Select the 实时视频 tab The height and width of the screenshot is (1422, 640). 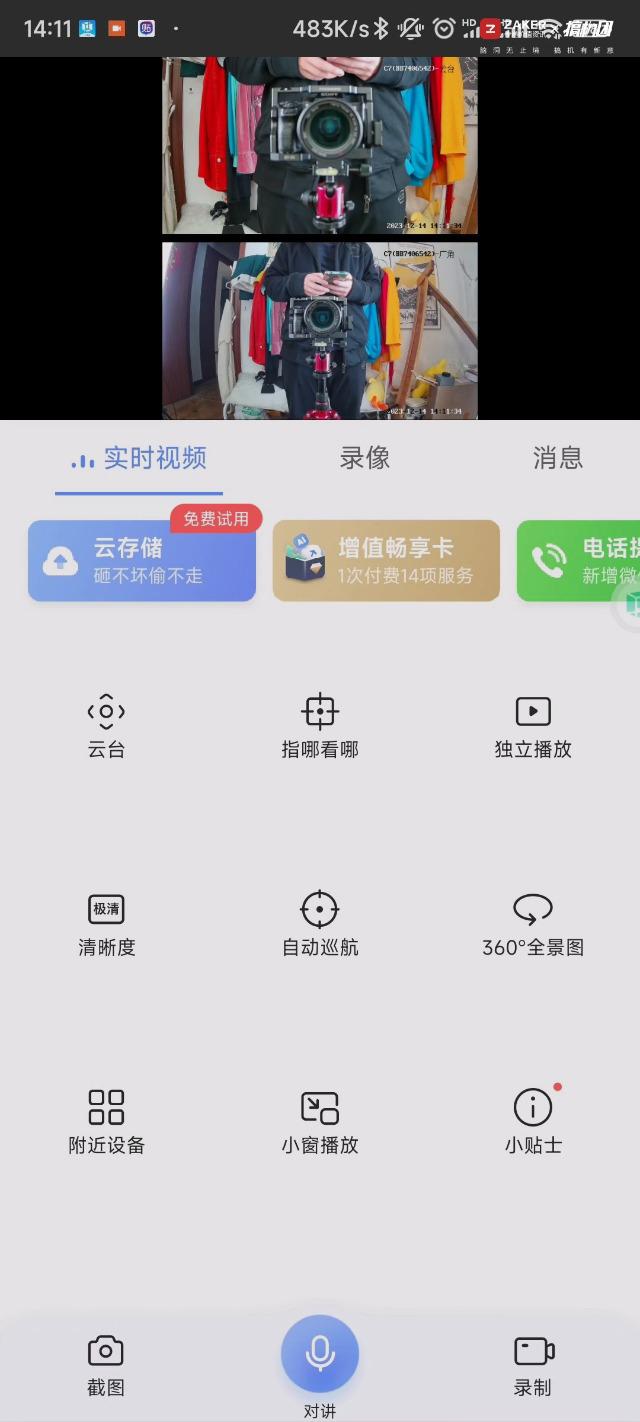click(x=139, y=459)
